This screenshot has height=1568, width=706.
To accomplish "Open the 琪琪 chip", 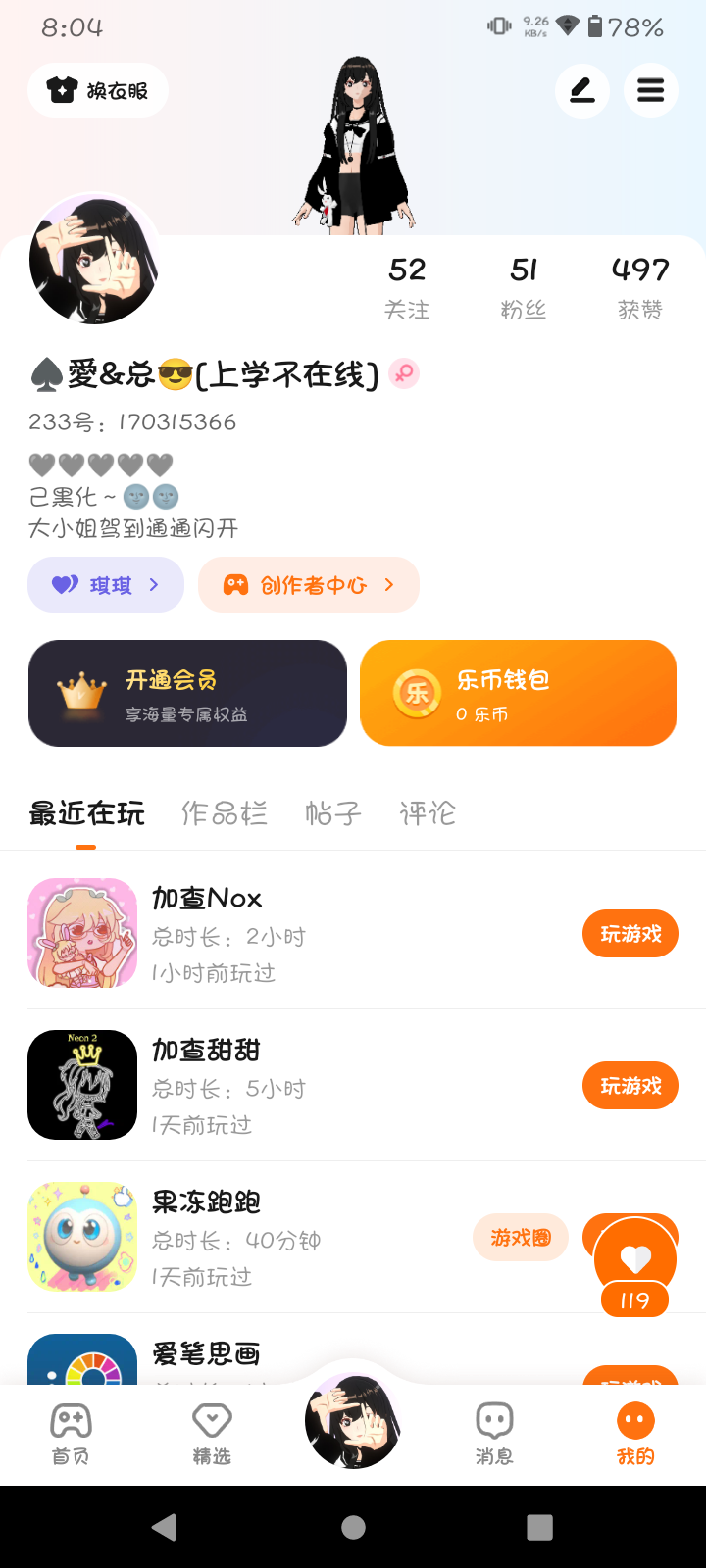I will click(106, 585).
